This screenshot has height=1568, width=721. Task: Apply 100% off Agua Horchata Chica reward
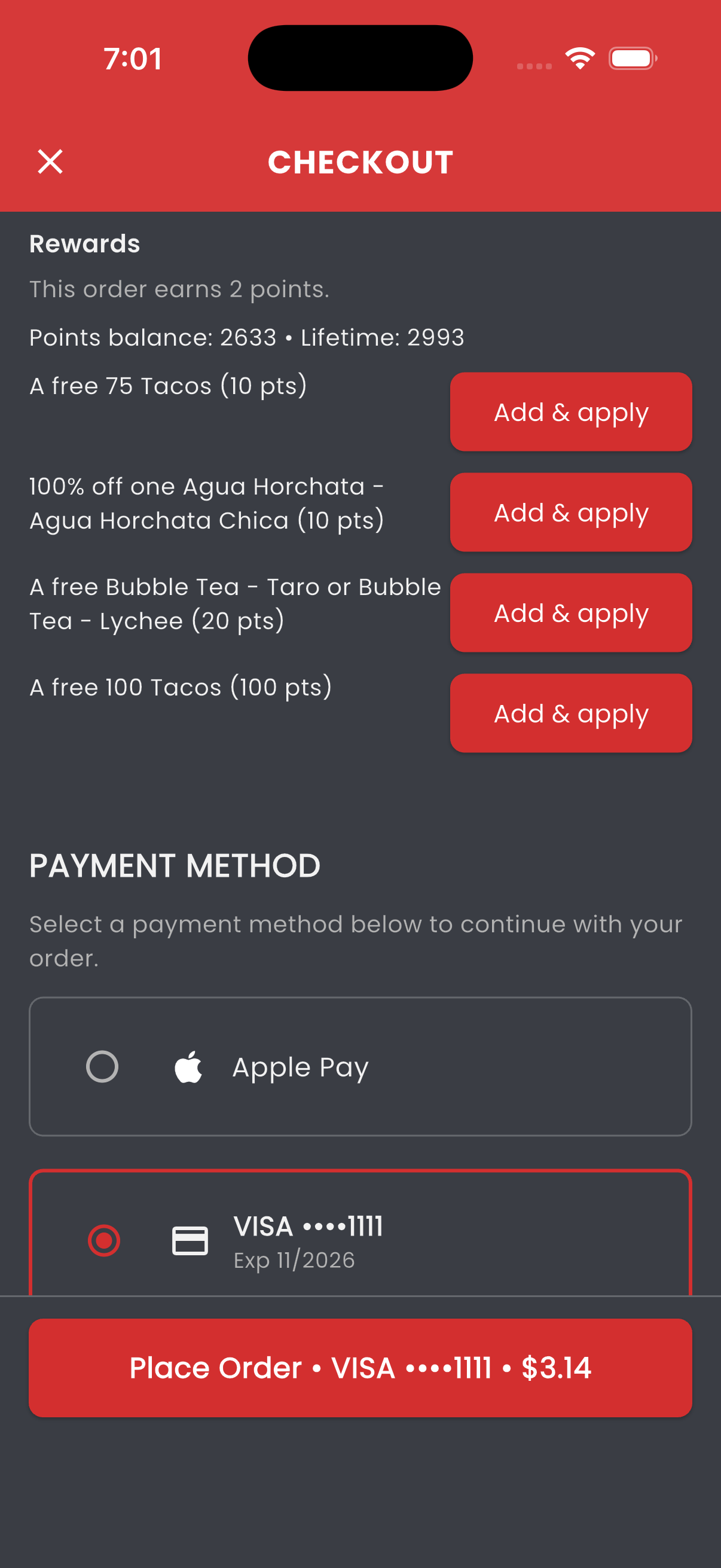coord(570,512)
